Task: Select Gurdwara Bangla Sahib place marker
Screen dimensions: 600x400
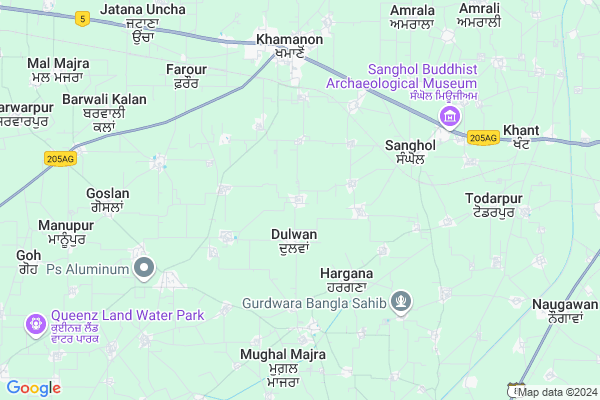Action: 401,302
